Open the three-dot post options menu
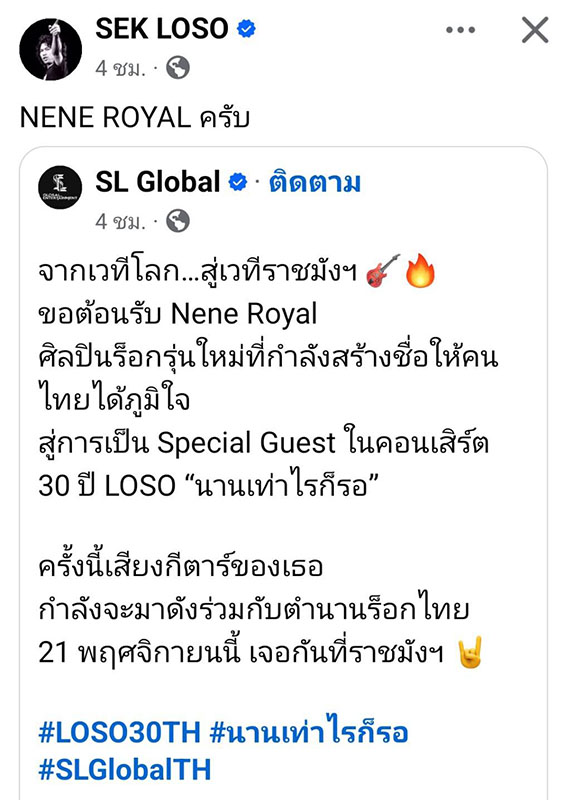Viewport: 566px width, 800px height. pyautogui.click(x=460, y=30)
